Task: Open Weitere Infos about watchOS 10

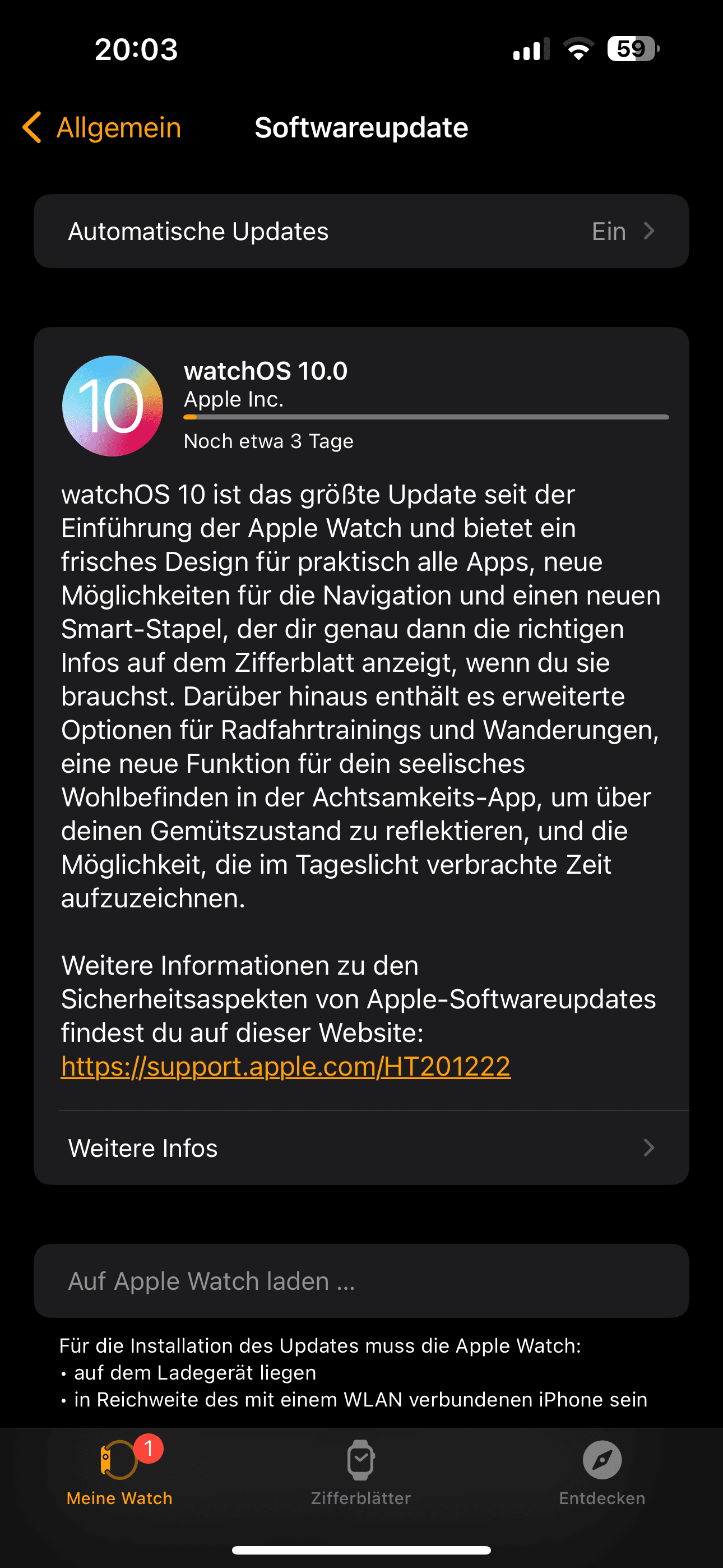Action: click(361, 1148)
